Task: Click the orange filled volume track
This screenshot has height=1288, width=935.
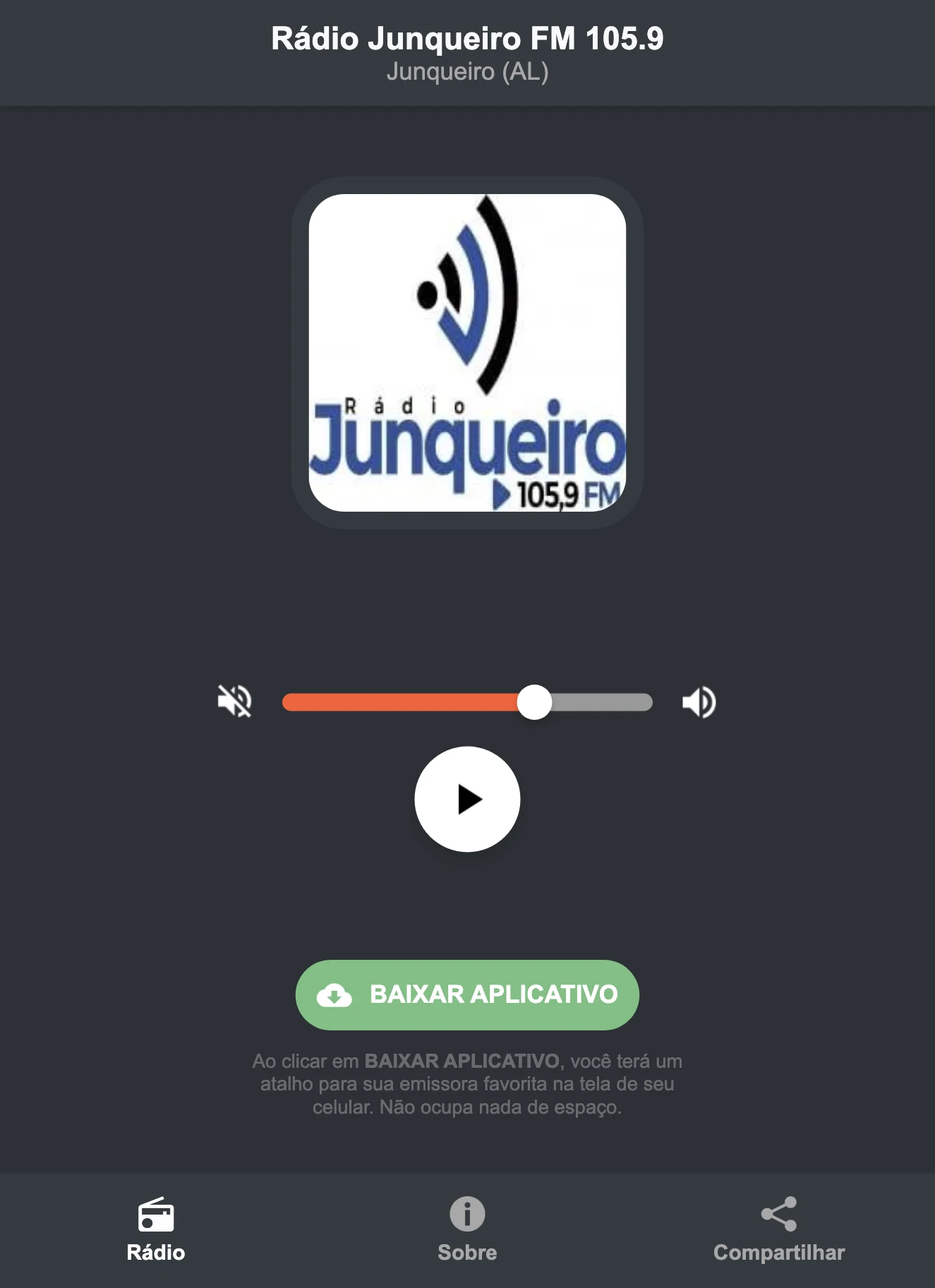Action: click(402, 701)
